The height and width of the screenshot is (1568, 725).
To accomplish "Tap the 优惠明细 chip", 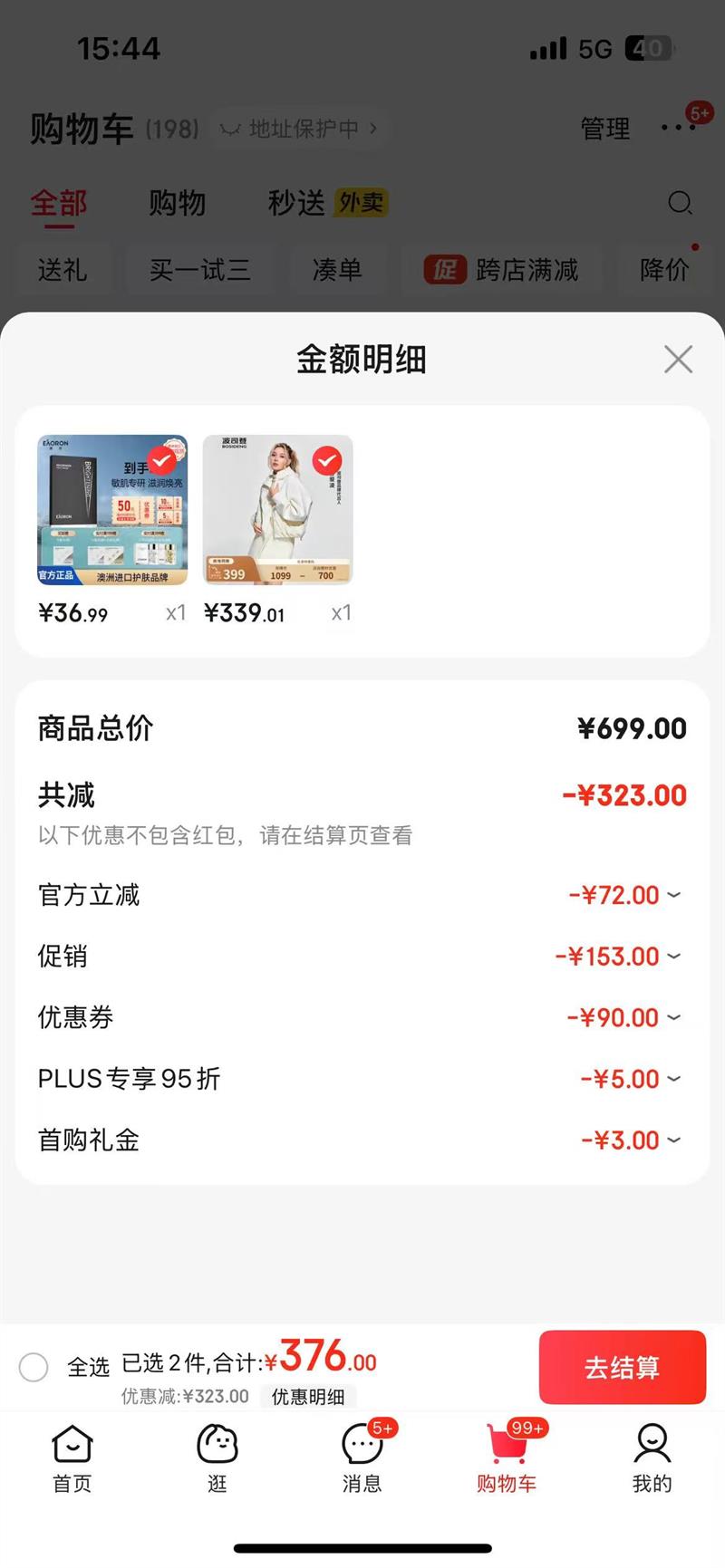I will [x=308, y=1397].
